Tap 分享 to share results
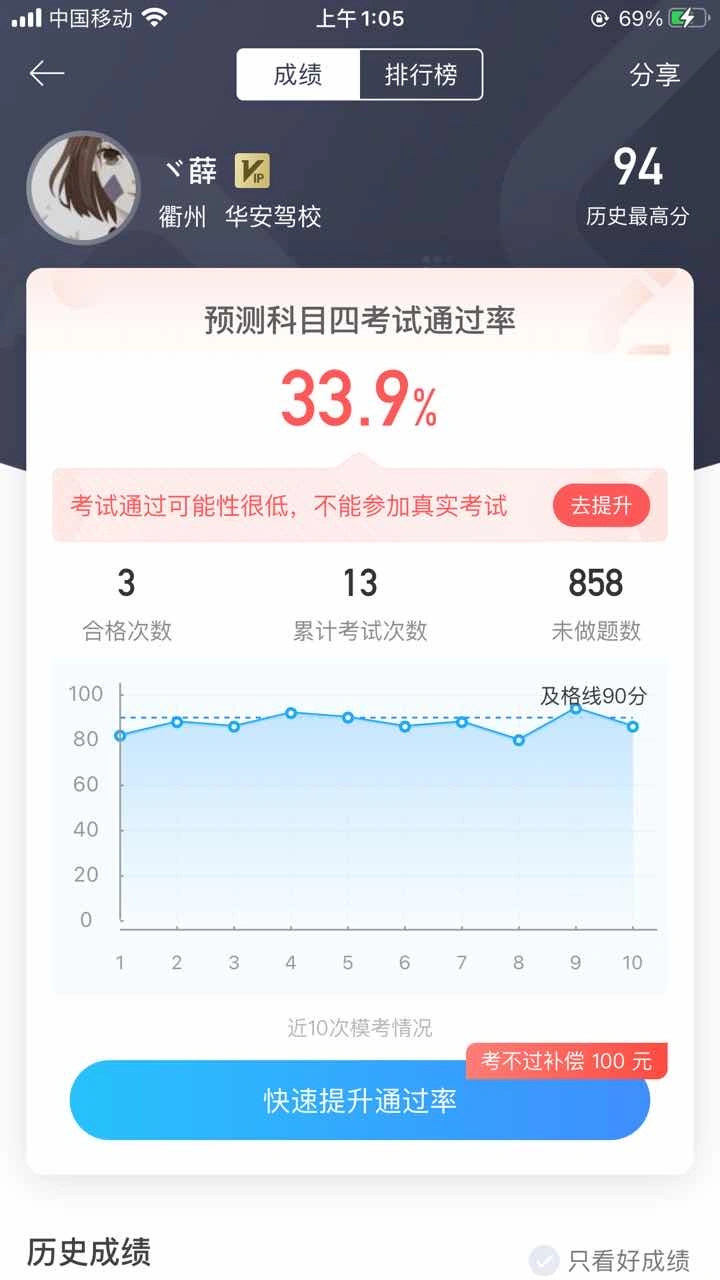720x1280 pixels. [654, 75]
